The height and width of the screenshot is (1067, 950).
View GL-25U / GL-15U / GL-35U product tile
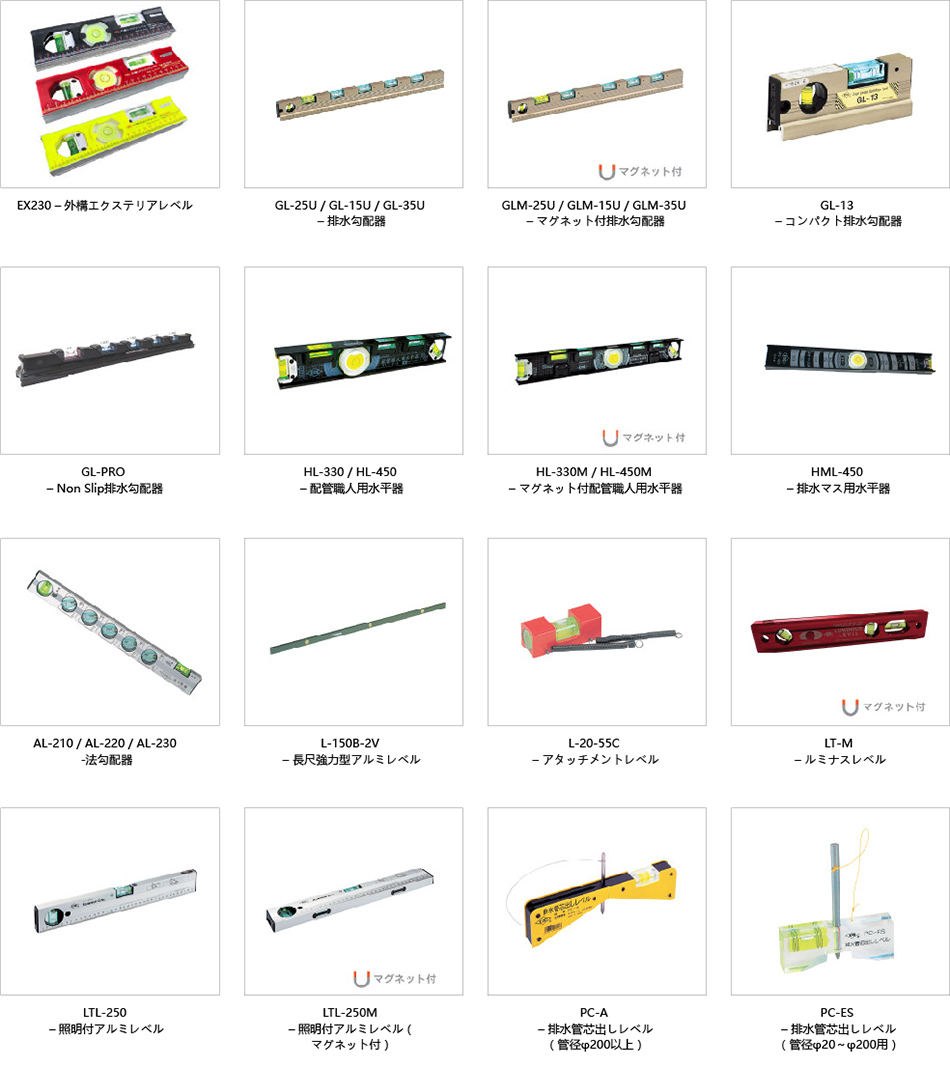(x=353, y=94)
